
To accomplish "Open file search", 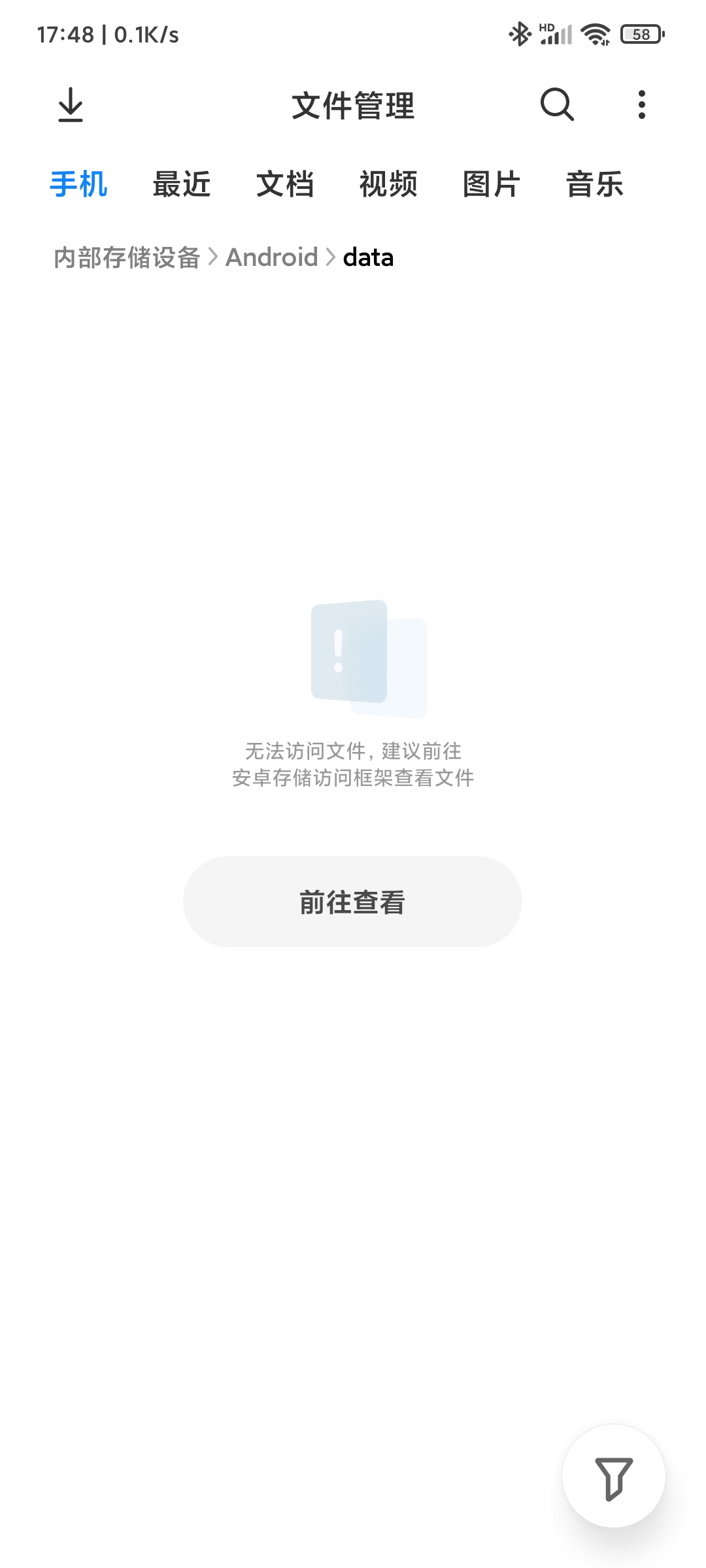I will [557, 105].
